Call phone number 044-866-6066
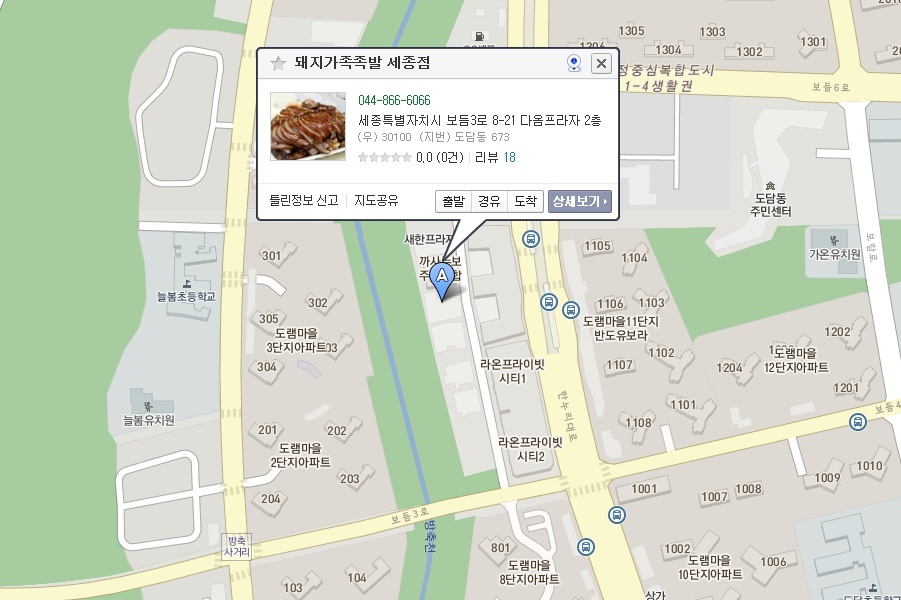 pyautogui.click(x=394, y=100)
